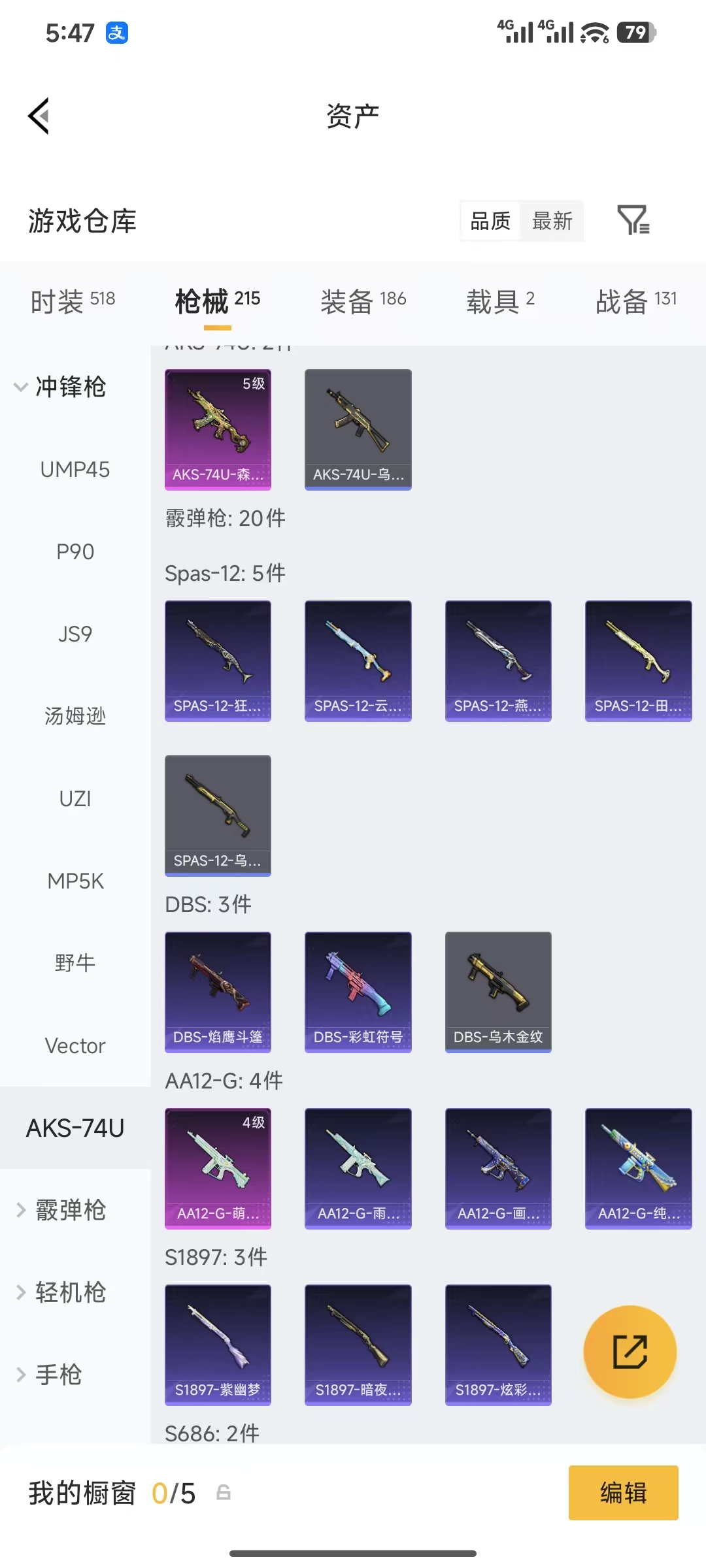Open the filter icon
The height and width of the screenshot is (1568, 706).
click(x=633, y=220)
